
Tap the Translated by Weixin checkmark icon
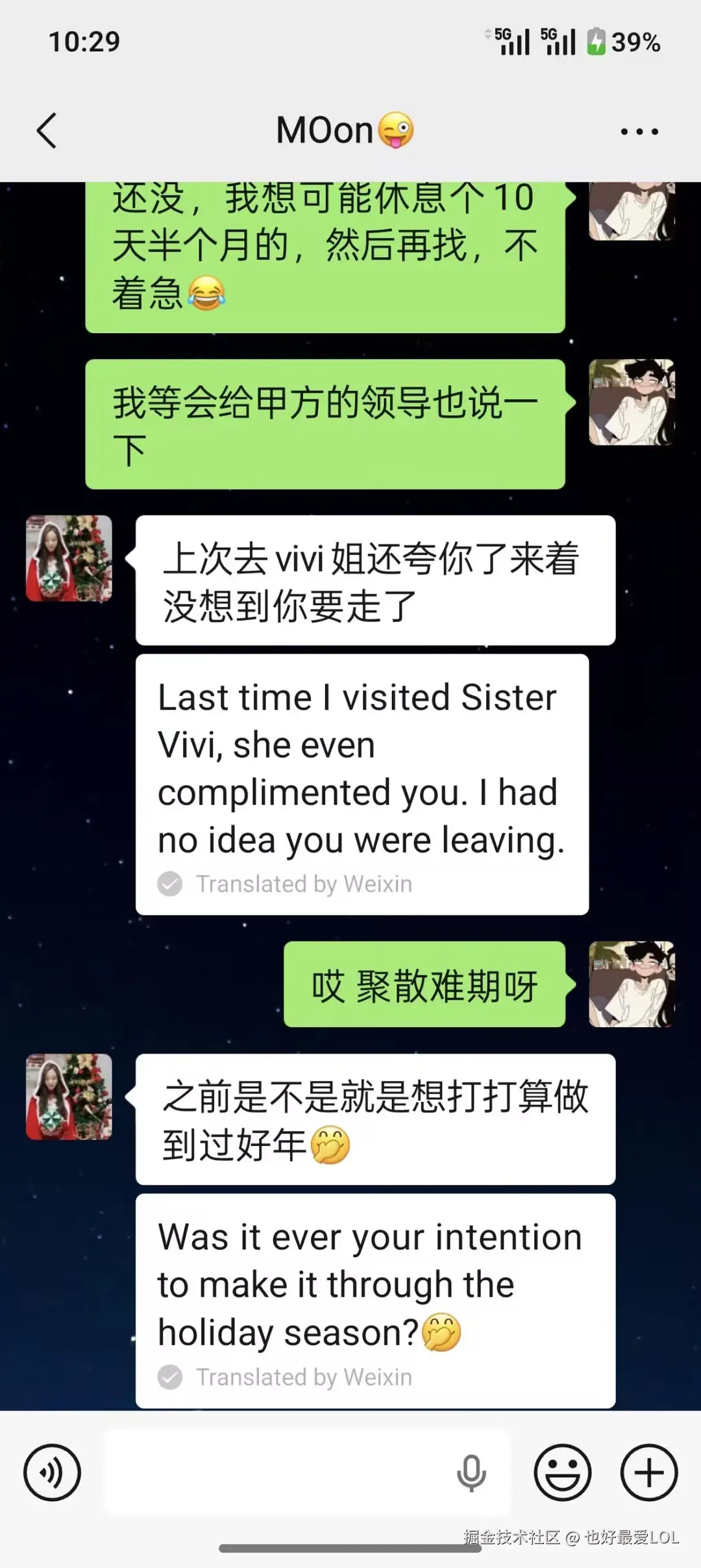tap(171, 883)
